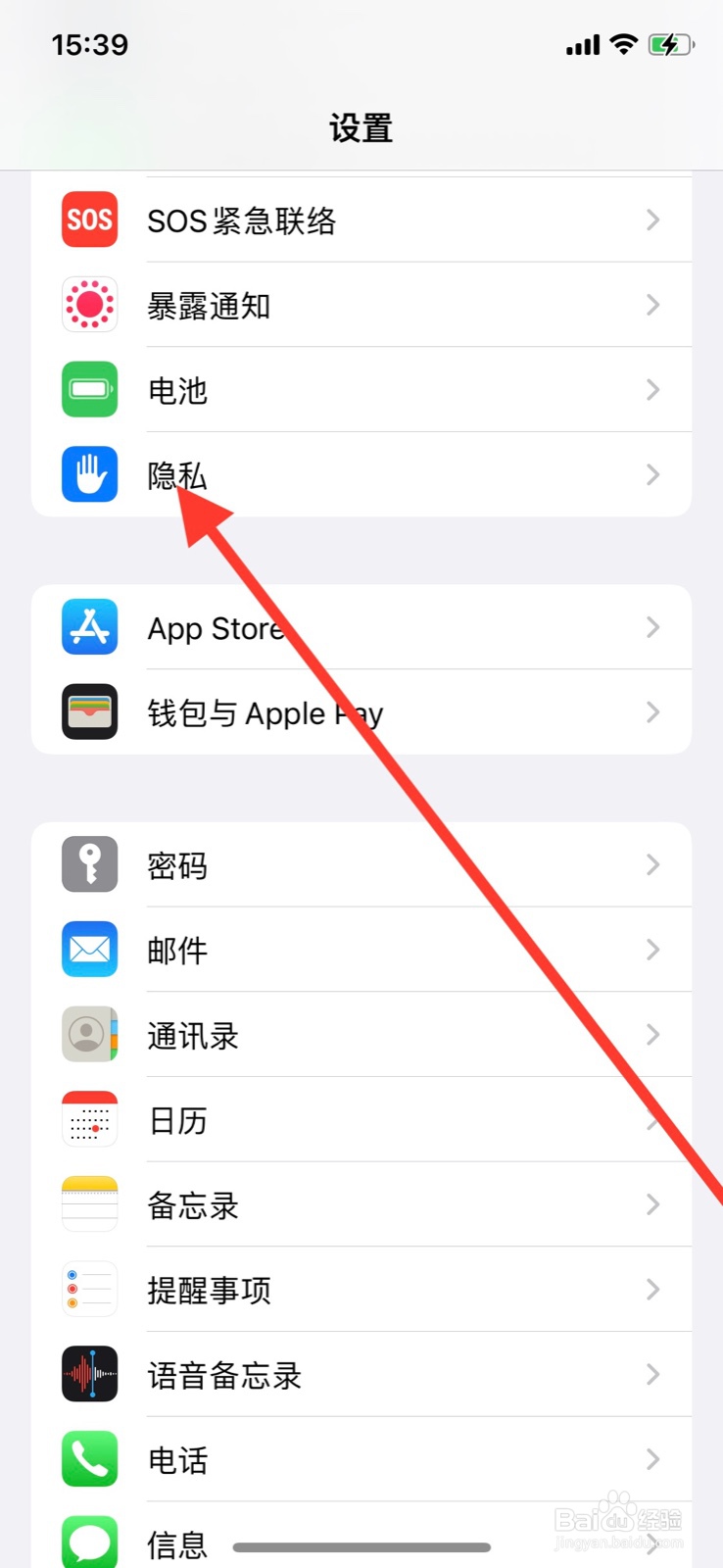Tap the Calendar icon
Image resolution: width=723 pixels, height=1568 pixels.
[x=89, y=1120]
